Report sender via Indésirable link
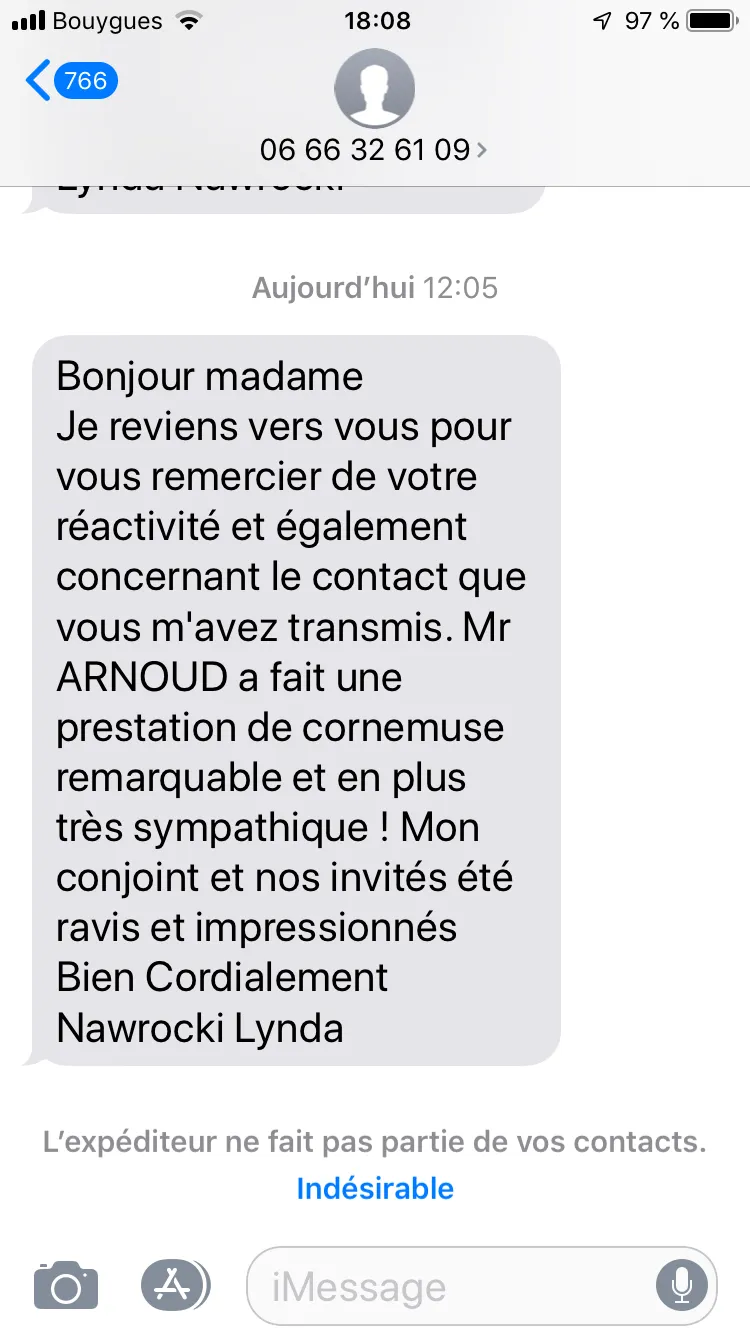Screen dimensions: 750x1334 pos(375,1188)
